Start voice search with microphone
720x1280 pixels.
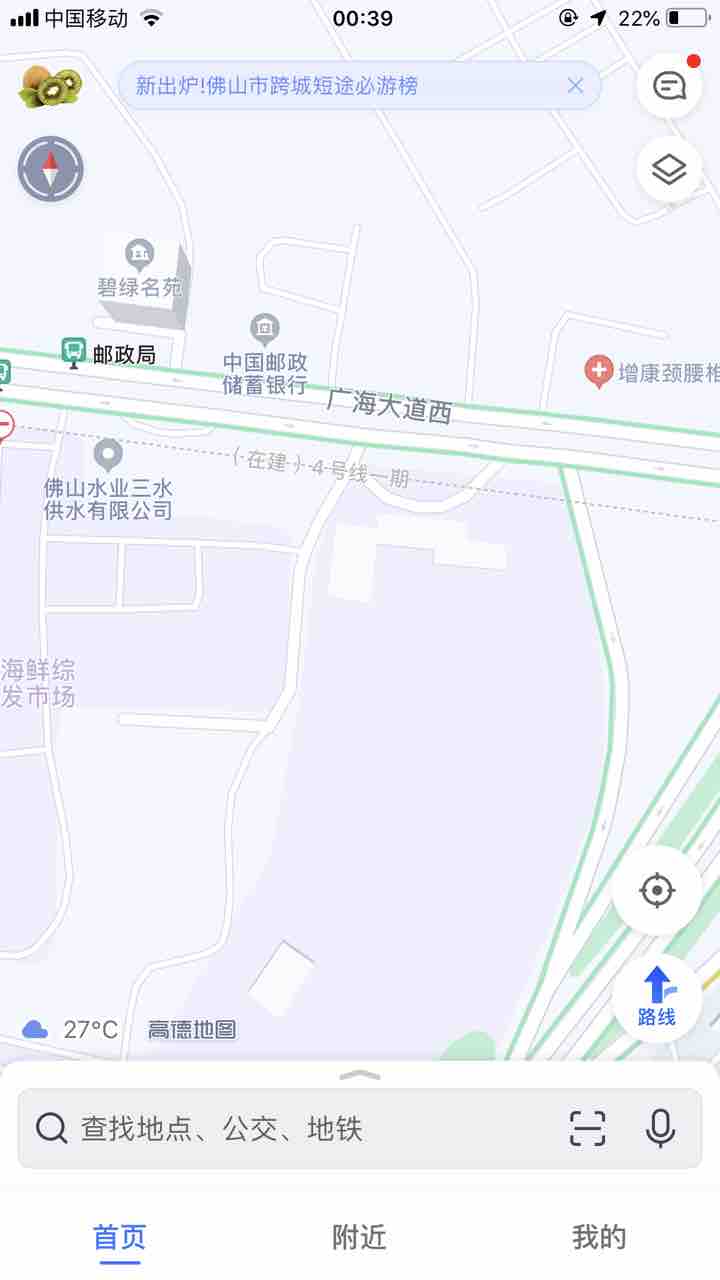[659, 1129]
